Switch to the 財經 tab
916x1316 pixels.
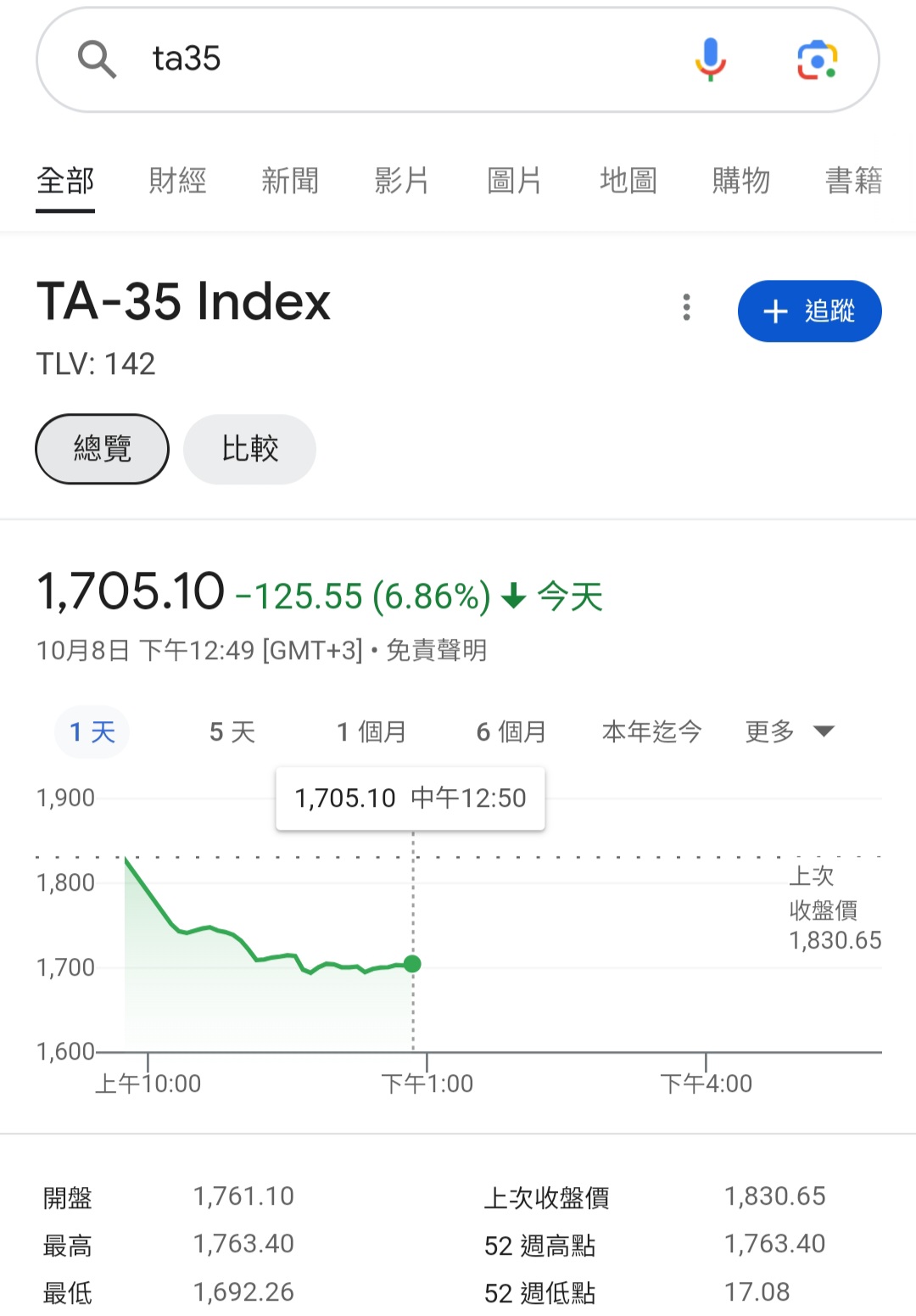(x=177, y=181)
